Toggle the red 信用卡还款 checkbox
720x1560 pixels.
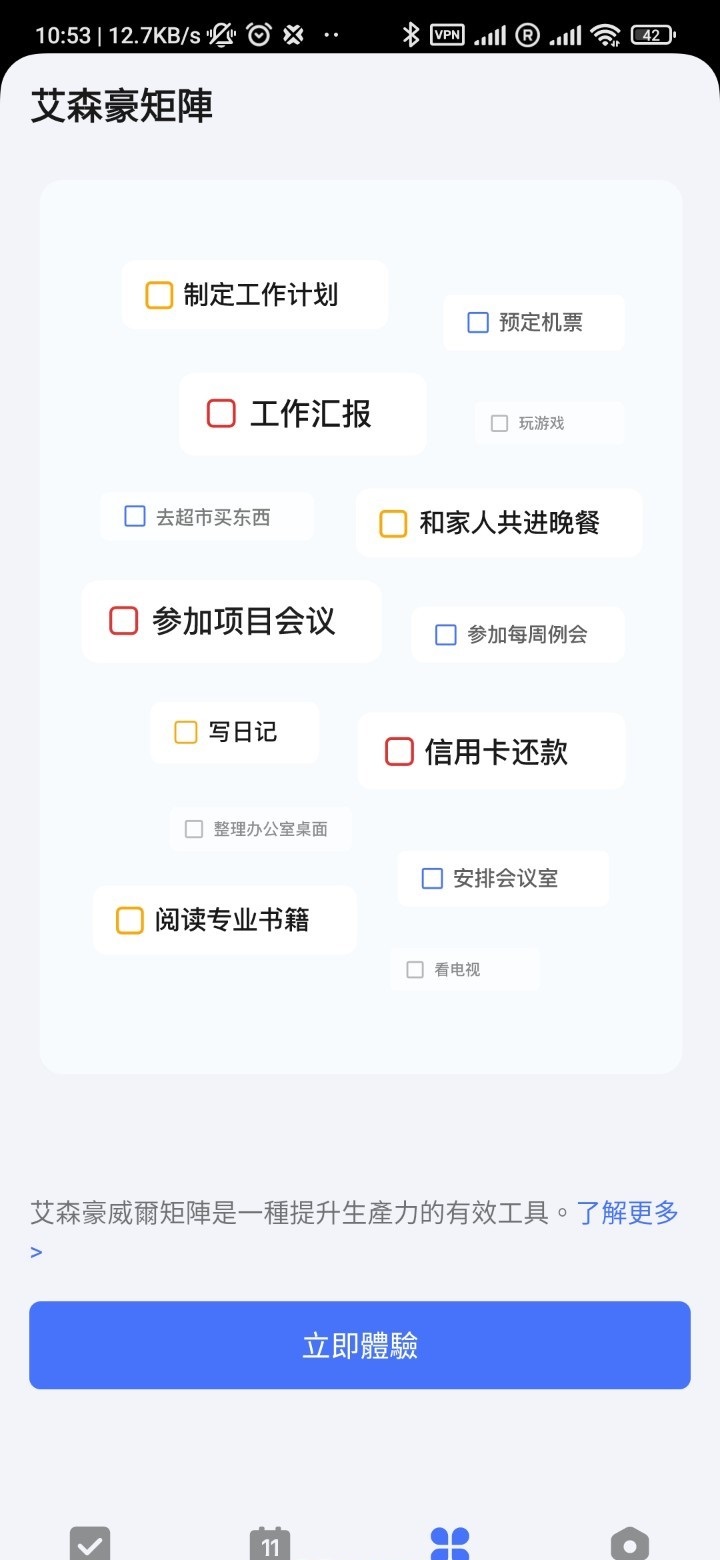point(400,750)
